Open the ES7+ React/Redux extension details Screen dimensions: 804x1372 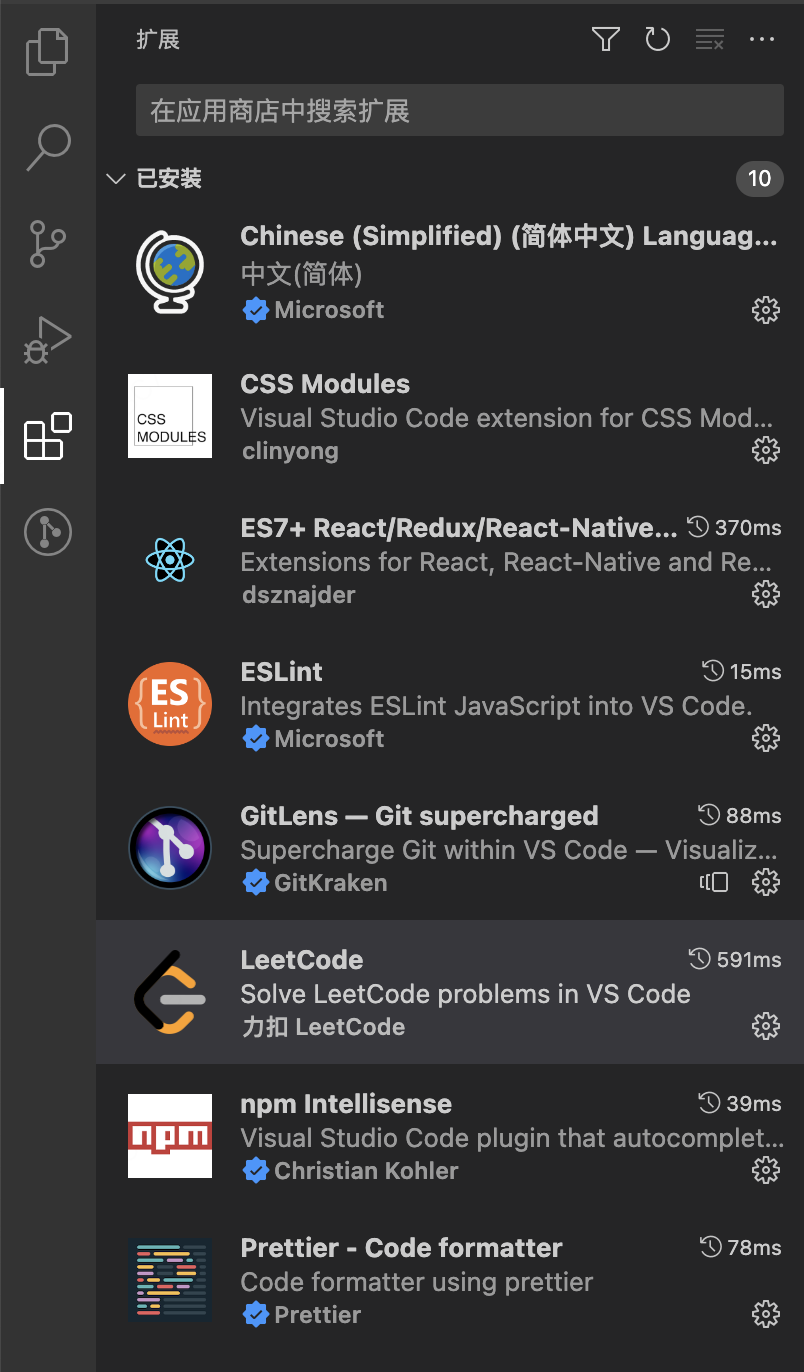point(450,560)
